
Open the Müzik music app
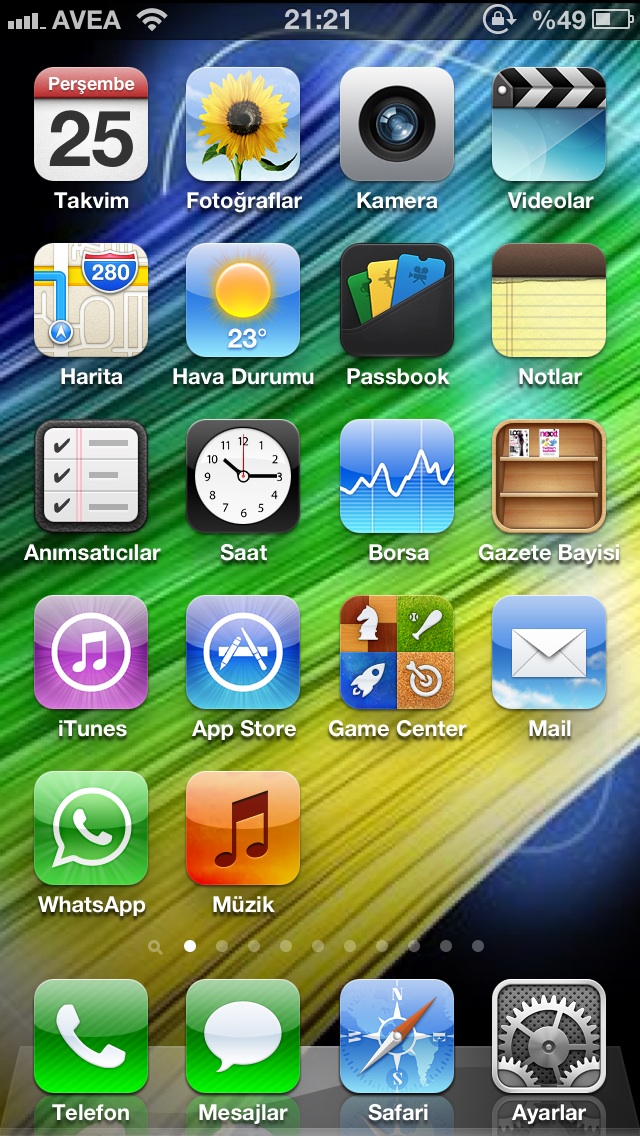(243, 828)
